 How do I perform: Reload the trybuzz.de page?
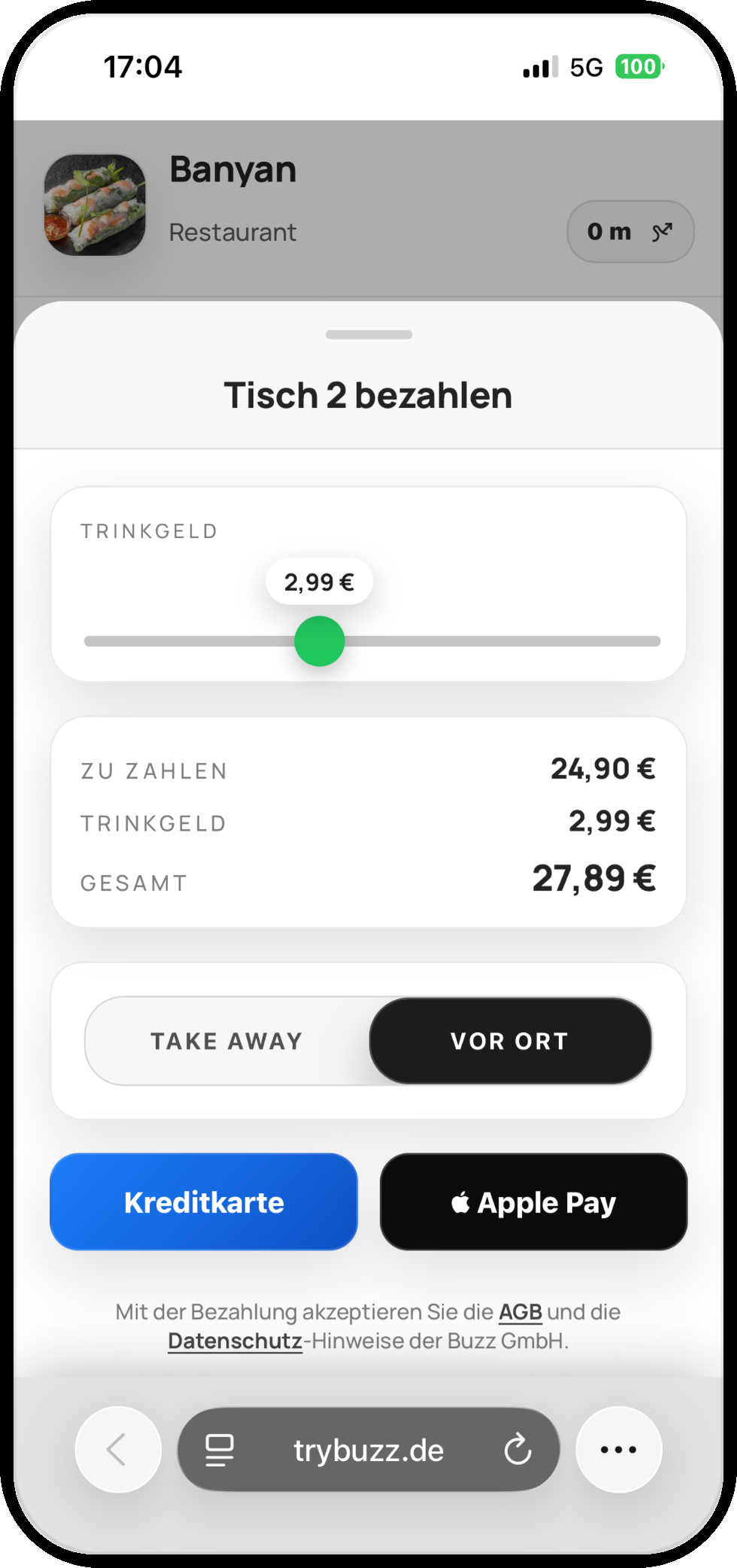517,1450
